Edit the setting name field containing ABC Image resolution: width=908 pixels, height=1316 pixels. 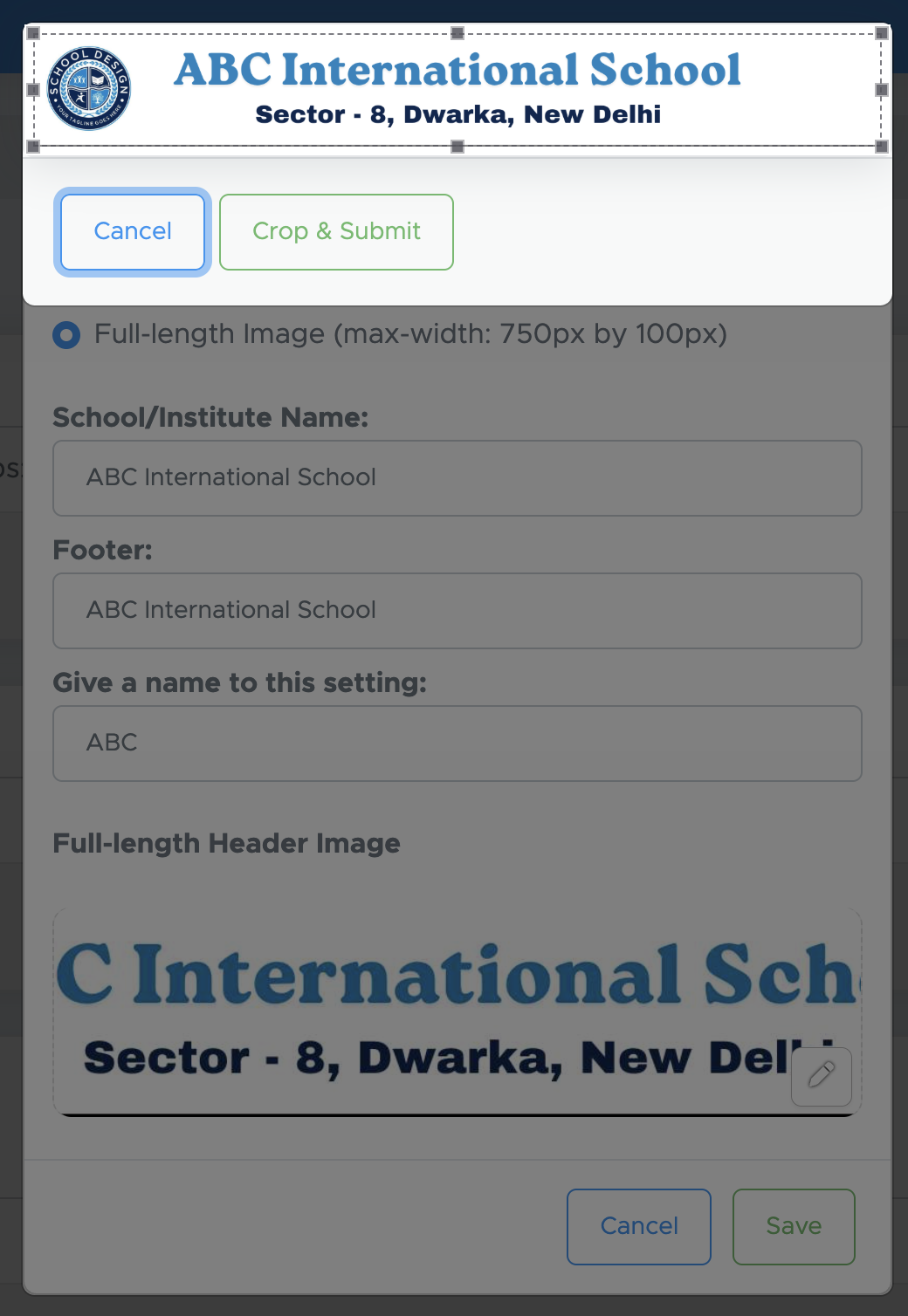click(457, 743)
